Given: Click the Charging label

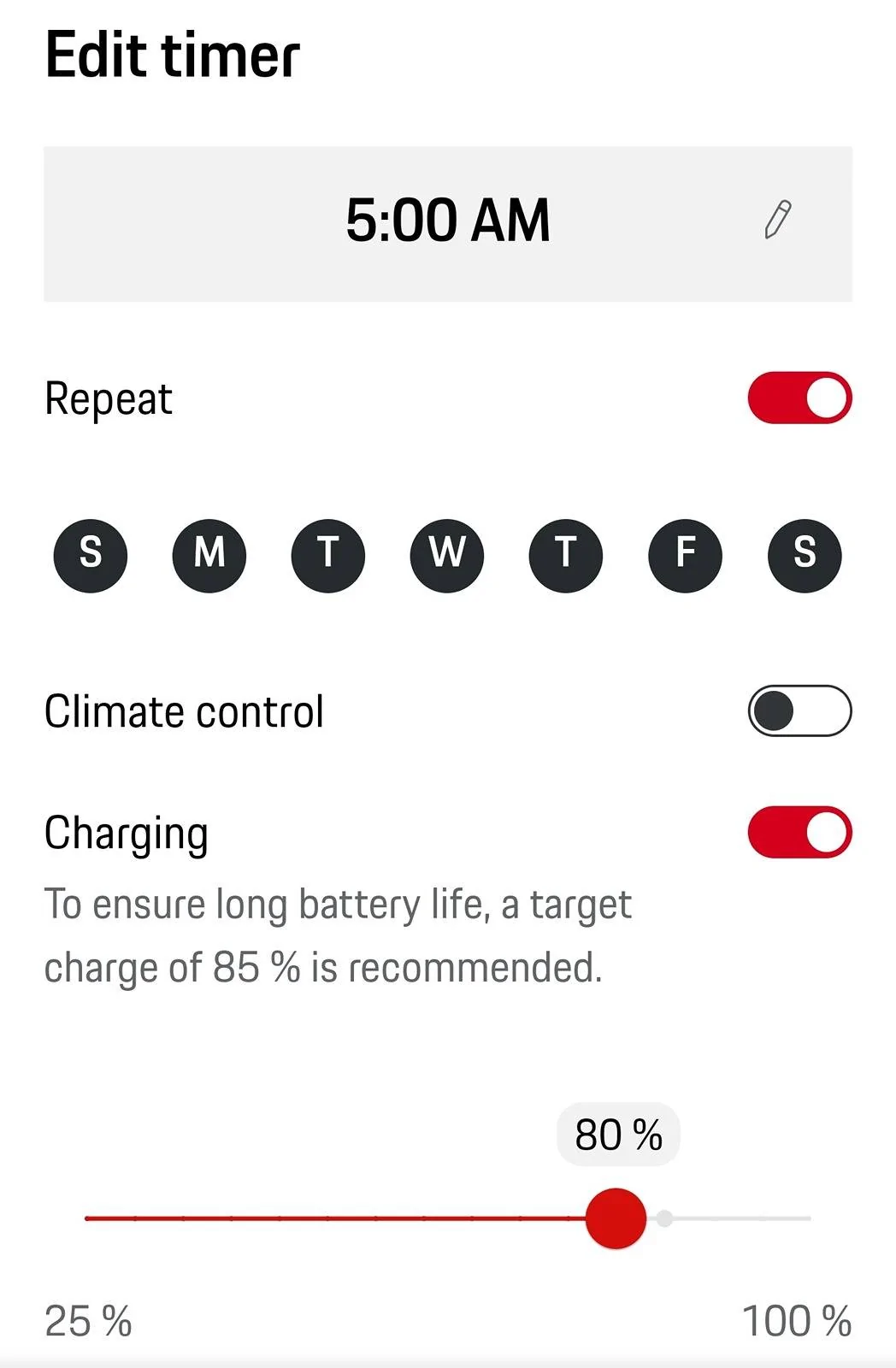Looking at the screenshot, I should point(127,831).
